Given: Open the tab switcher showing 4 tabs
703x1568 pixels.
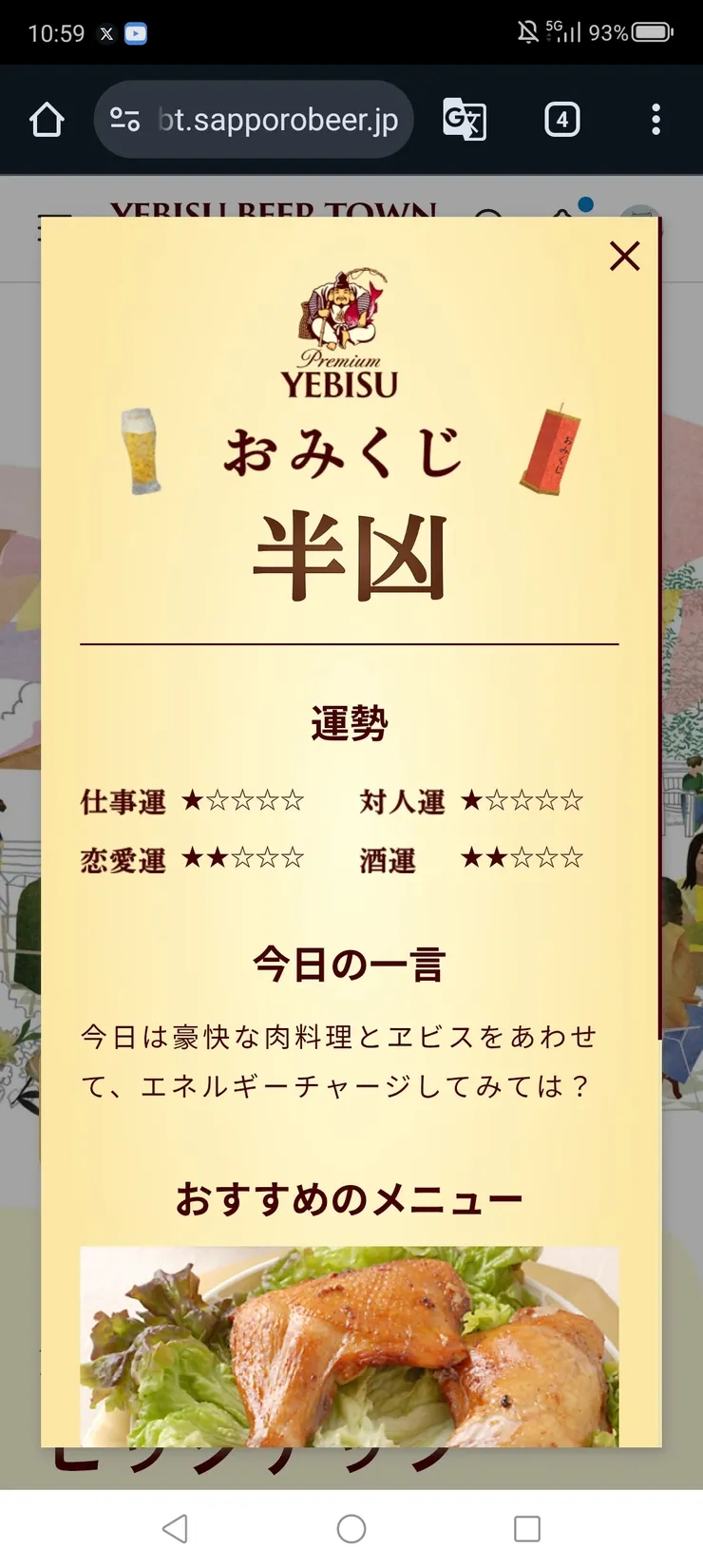Looking at the screenshot, I should click(x=561, y=121).
